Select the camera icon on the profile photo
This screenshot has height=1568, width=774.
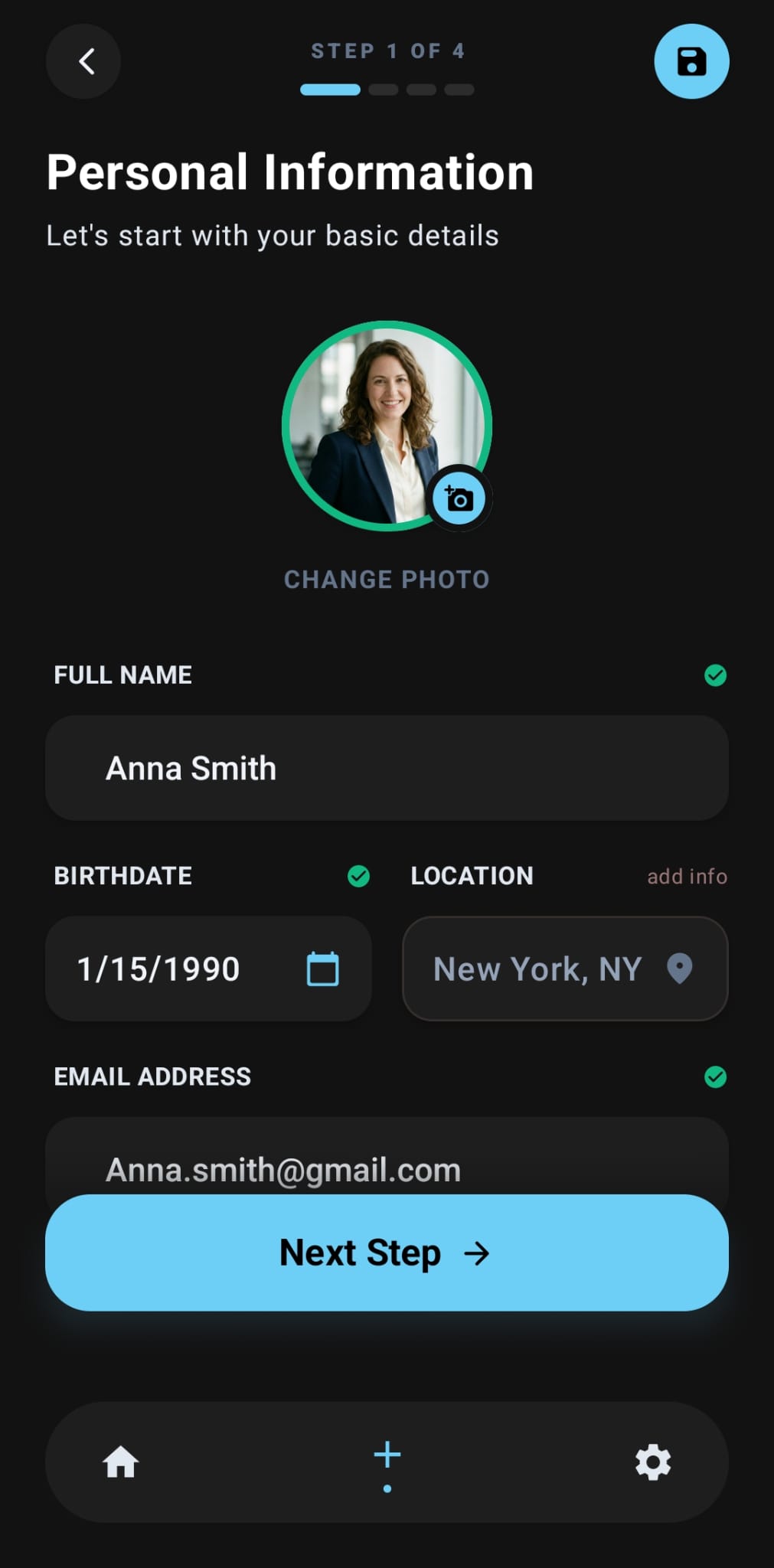click(x=459, y=498)
